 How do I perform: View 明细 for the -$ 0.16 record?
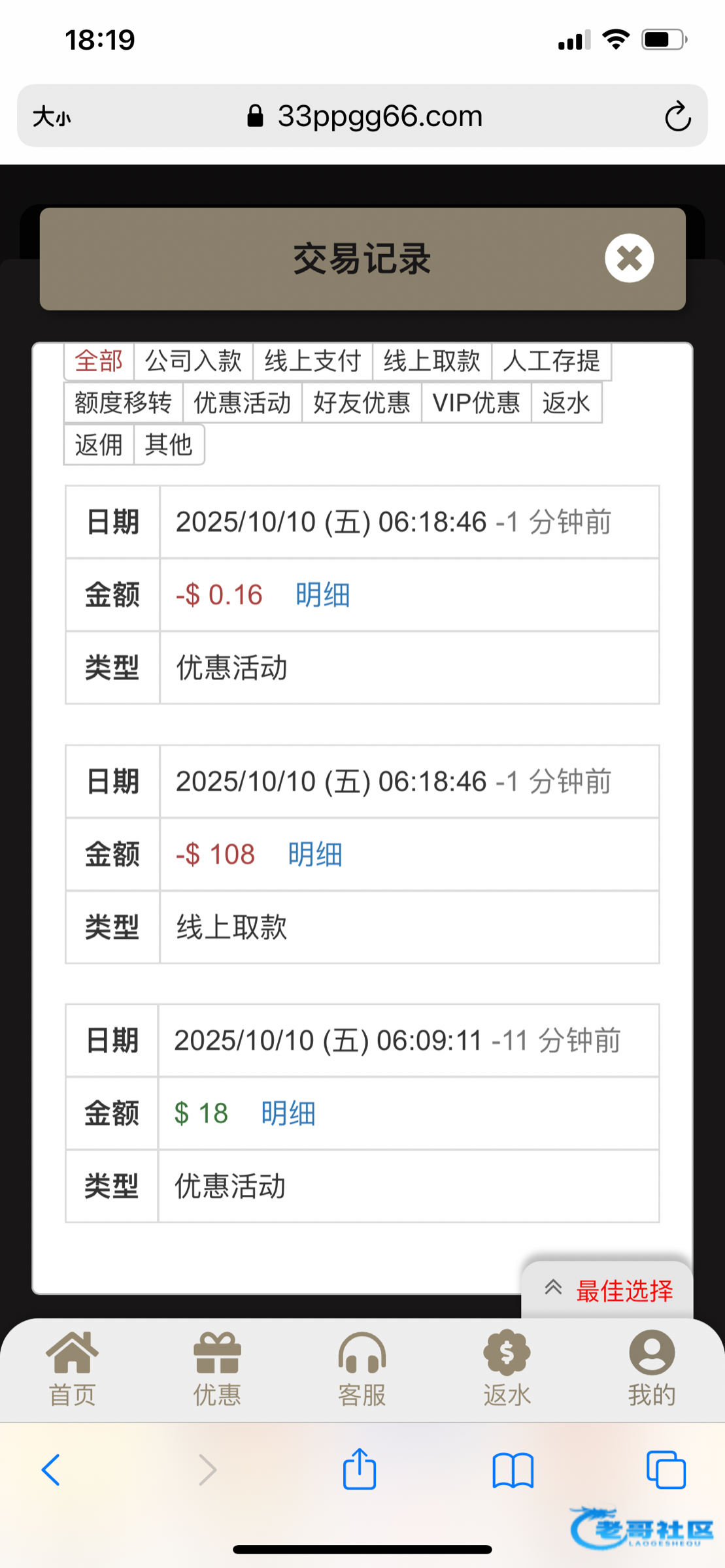point(322,595)
